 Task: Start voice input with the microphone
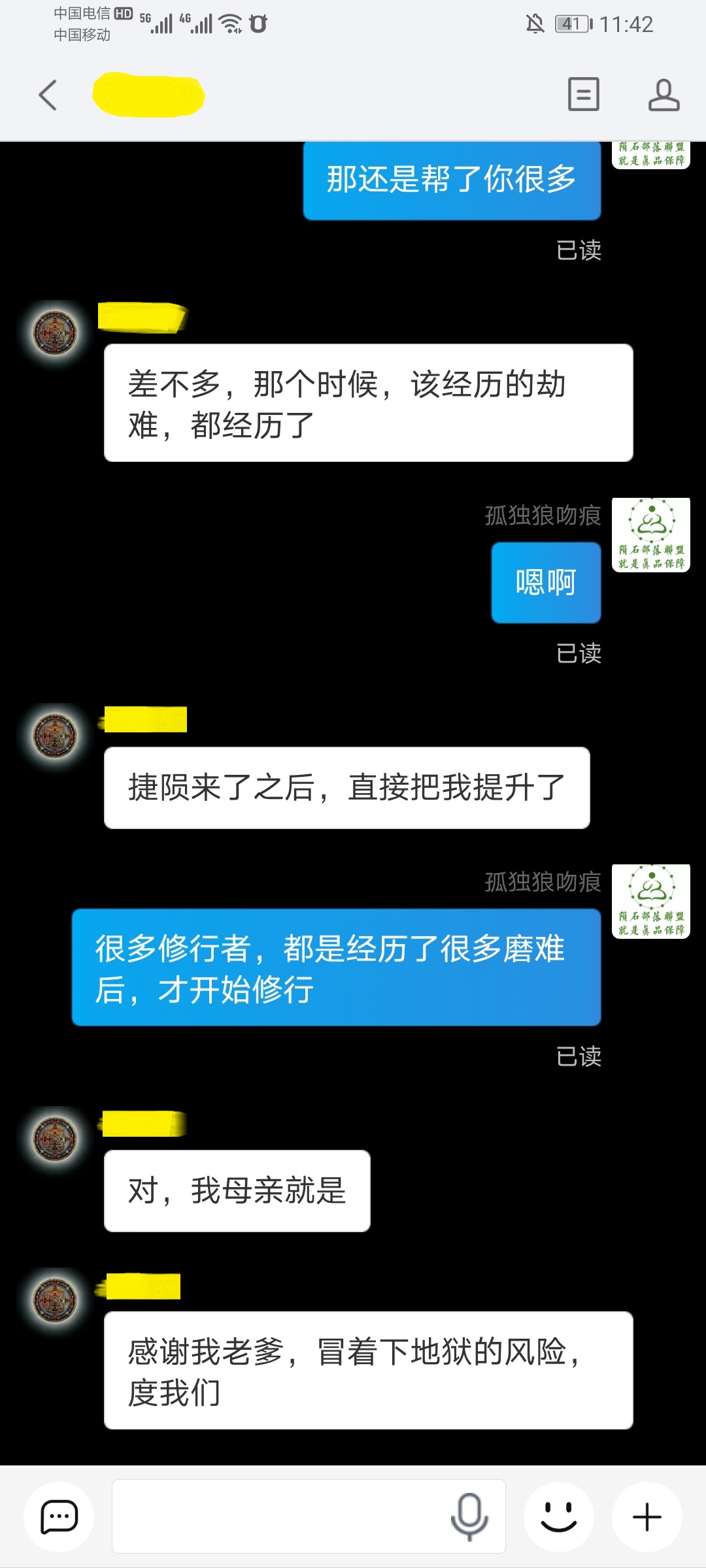point(469,1516)
